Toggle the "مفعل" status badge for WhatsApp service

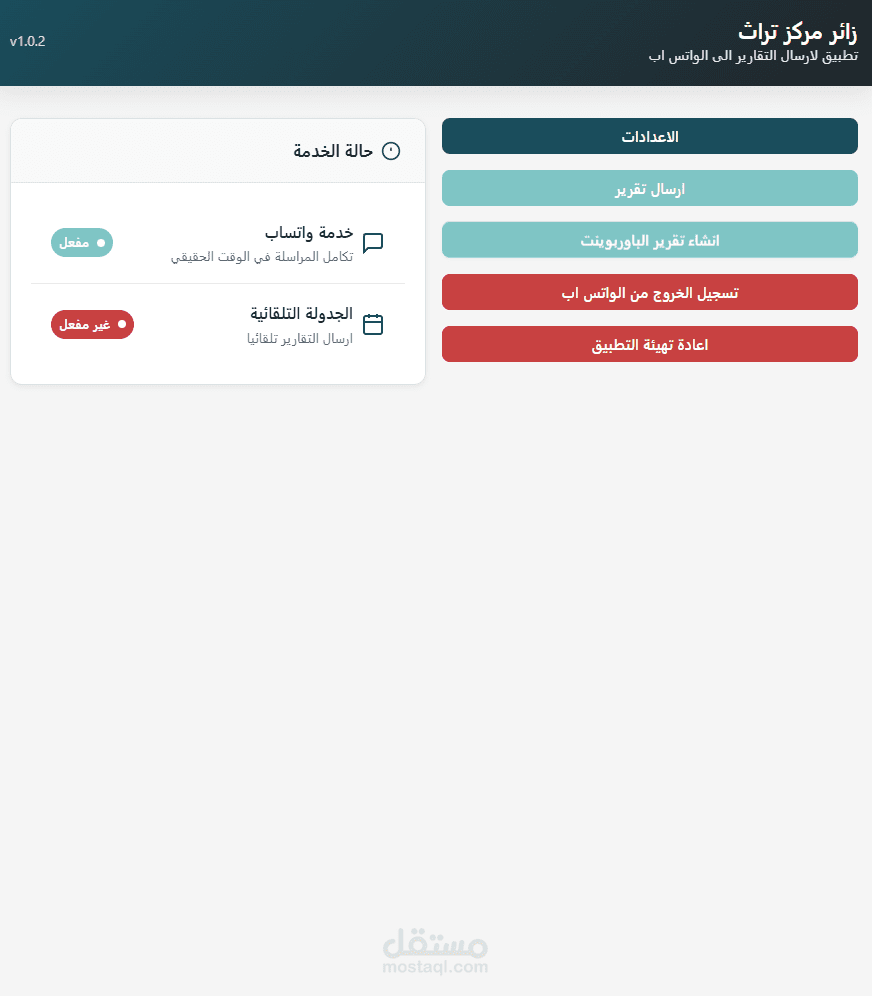(x=82, y=242)
